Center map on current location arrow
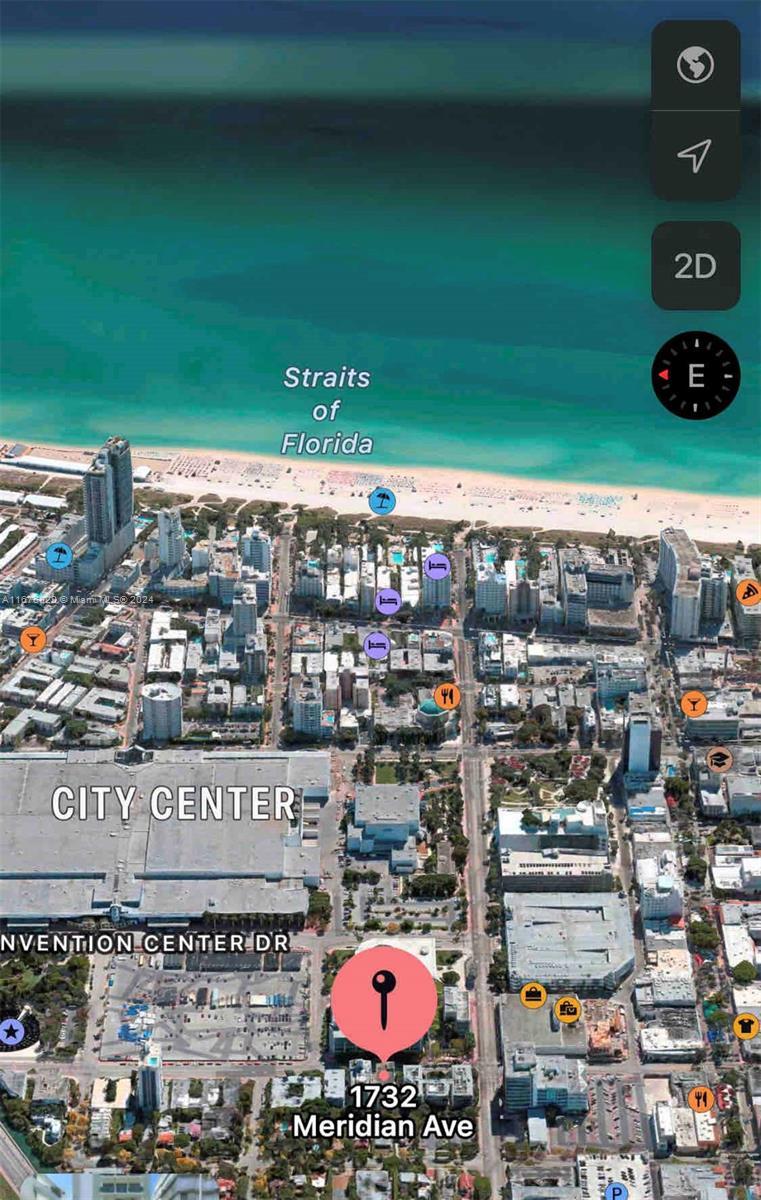Image resolution: width=761 pixels, height=1200 pixels. [695, 155]
